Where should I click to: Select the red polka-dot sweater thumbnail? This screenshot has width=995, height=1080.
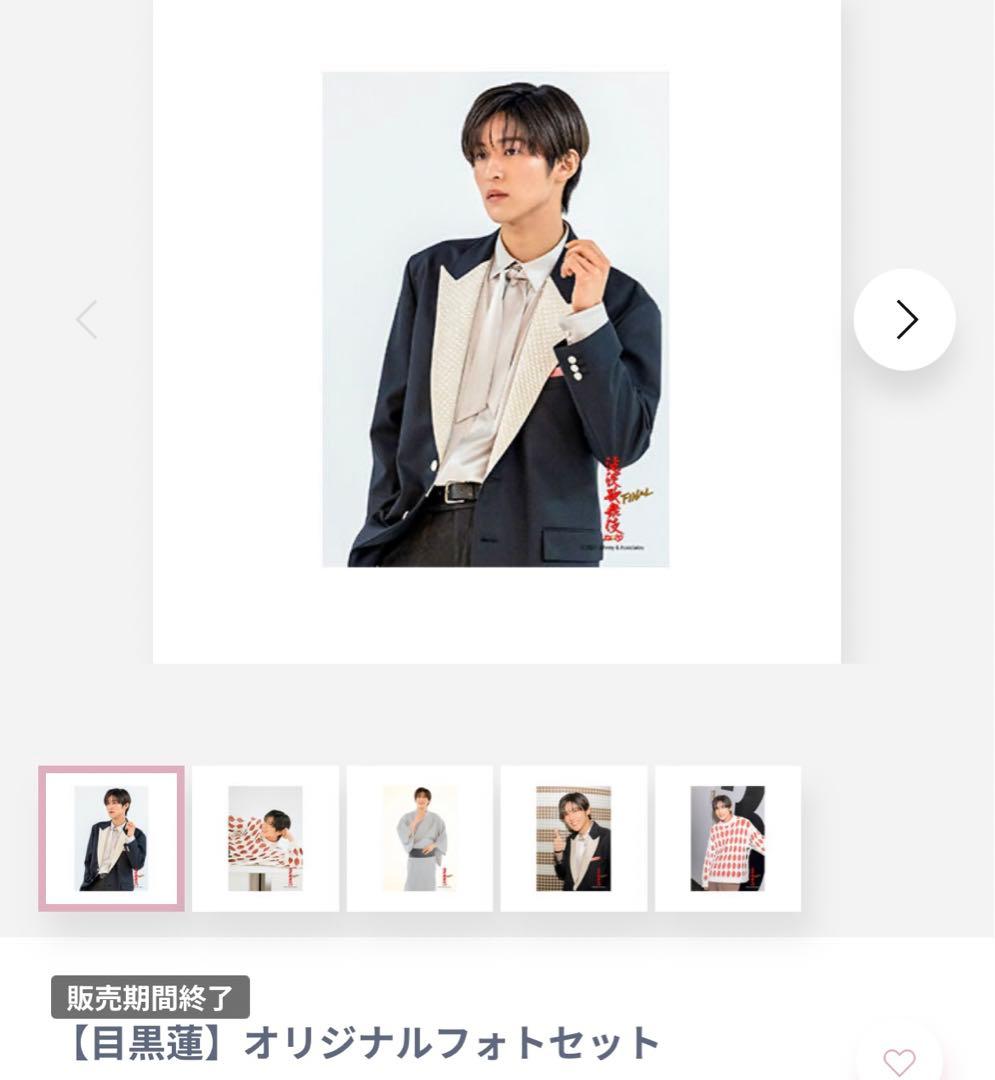tap(727, 838)
